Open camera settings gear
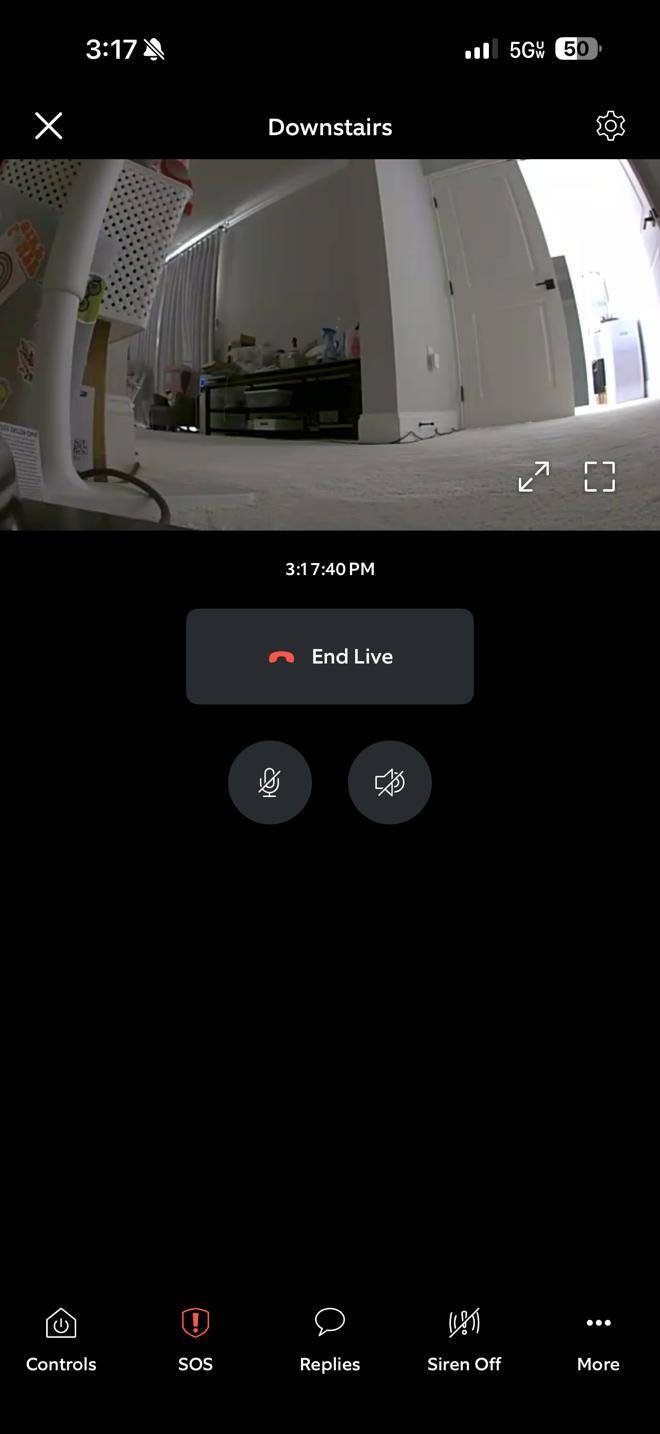Screen dimensions: 660x1434 (610, 126)
